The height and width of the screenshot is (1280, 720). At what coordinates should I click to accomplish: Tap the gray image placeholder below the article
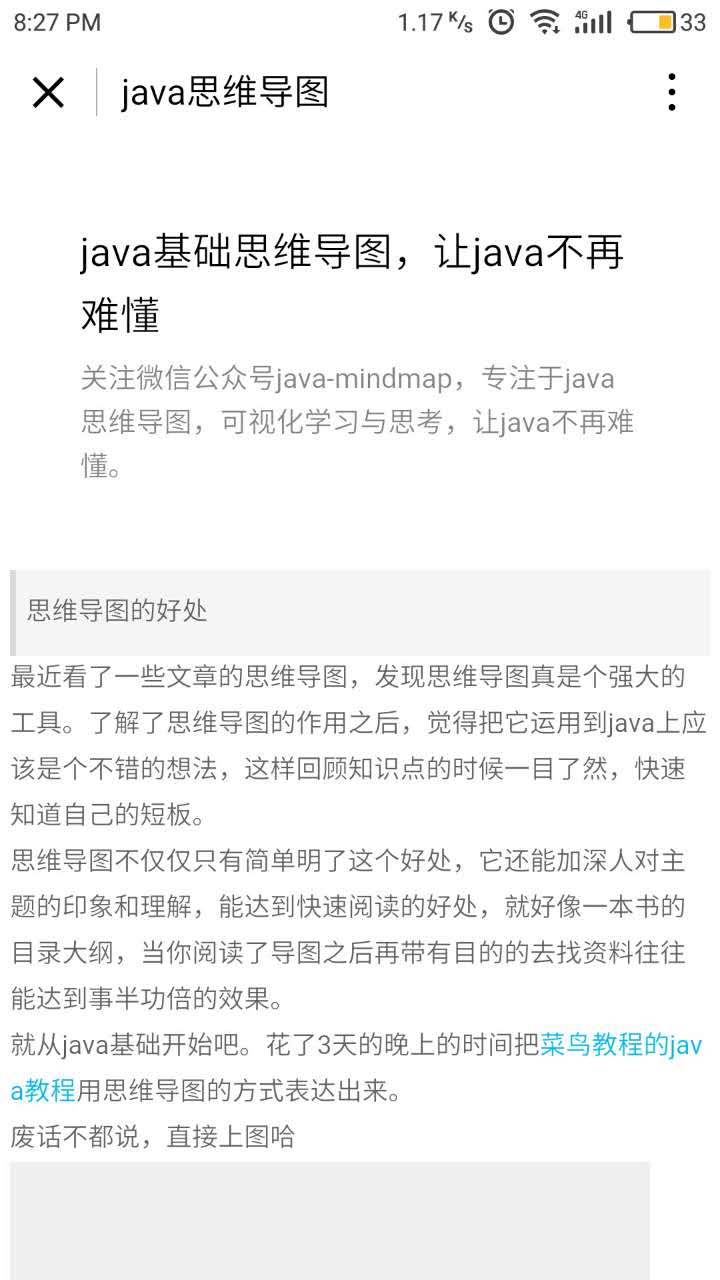point(330,1221)
